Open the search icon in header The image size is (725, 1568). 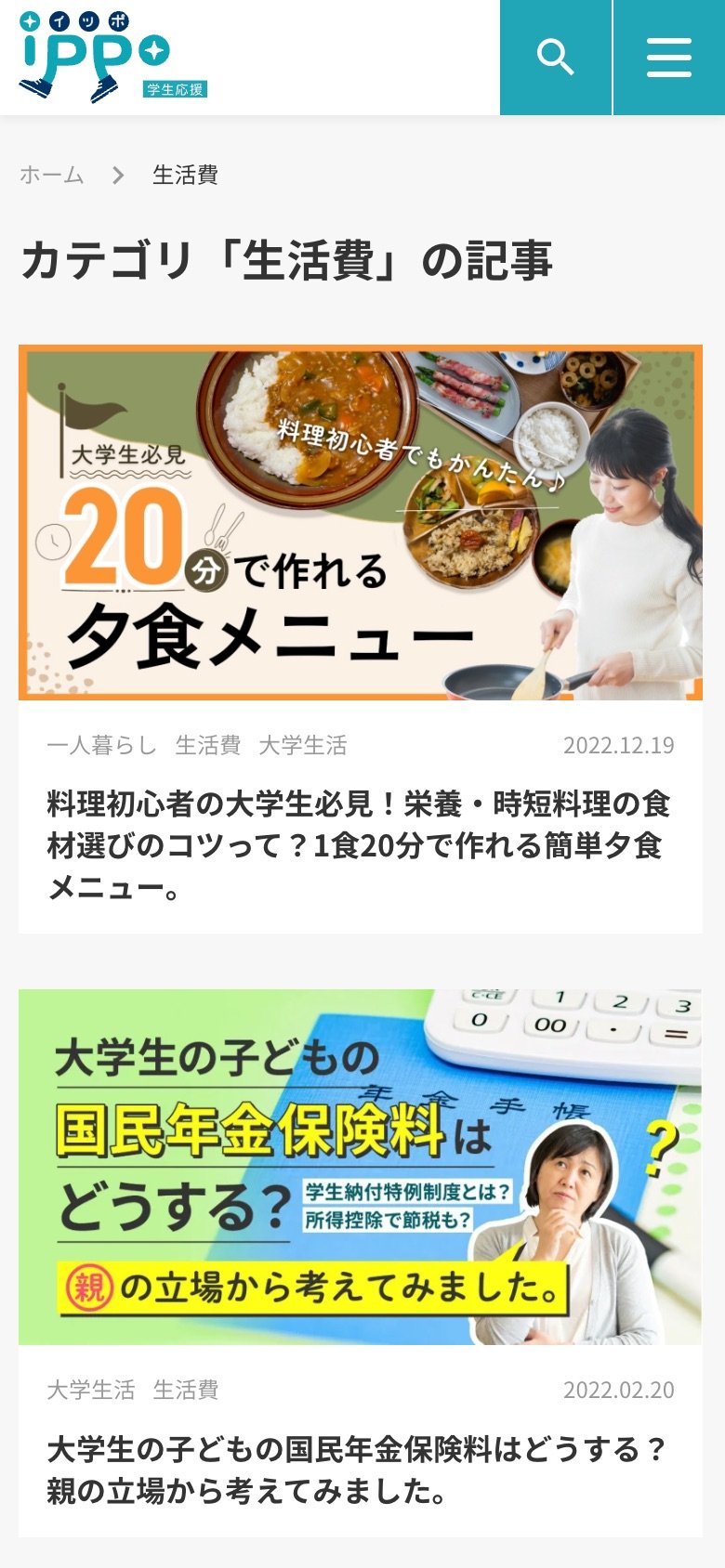pos(556,58)
